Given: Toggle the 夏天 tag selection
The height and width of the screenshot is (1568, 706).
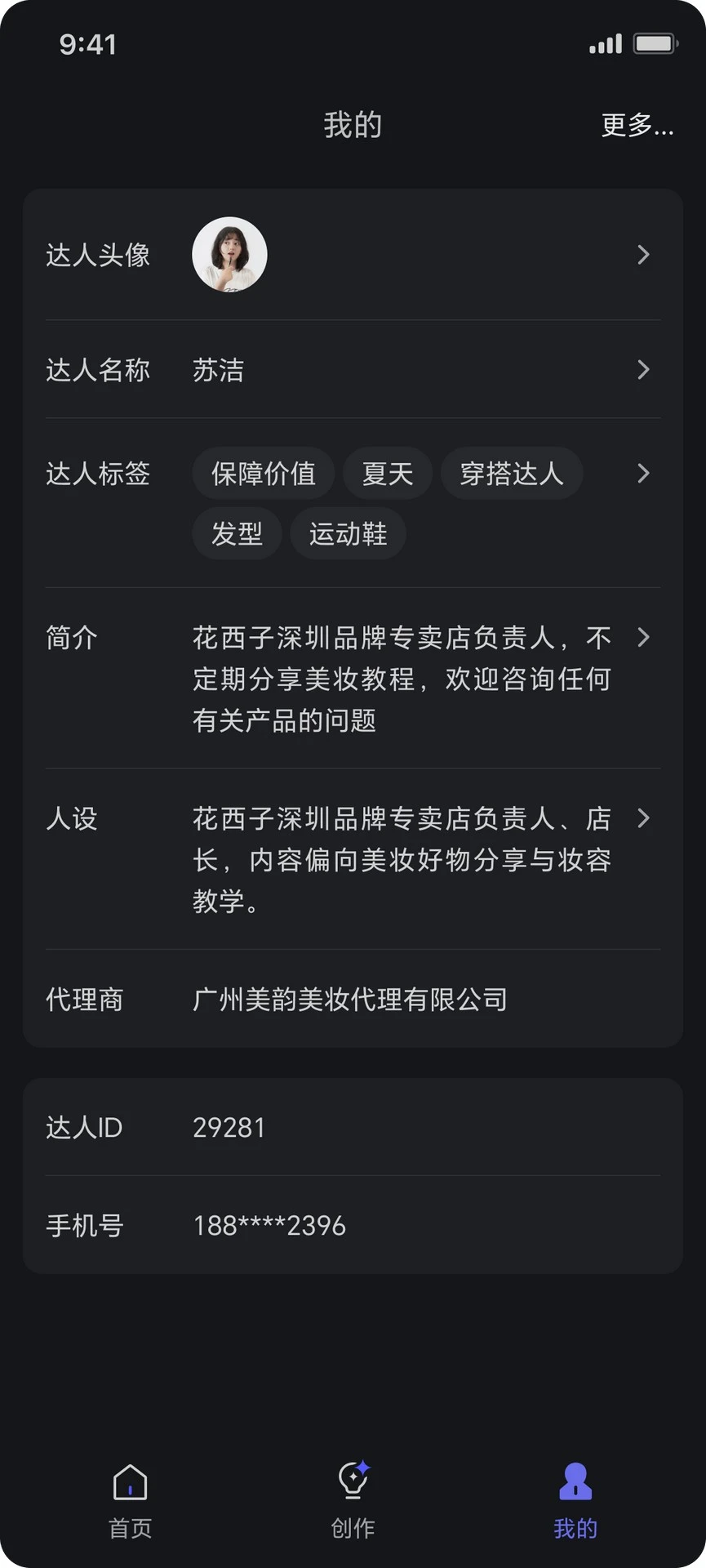Looking at the screenshot, I should click(387, 474).
